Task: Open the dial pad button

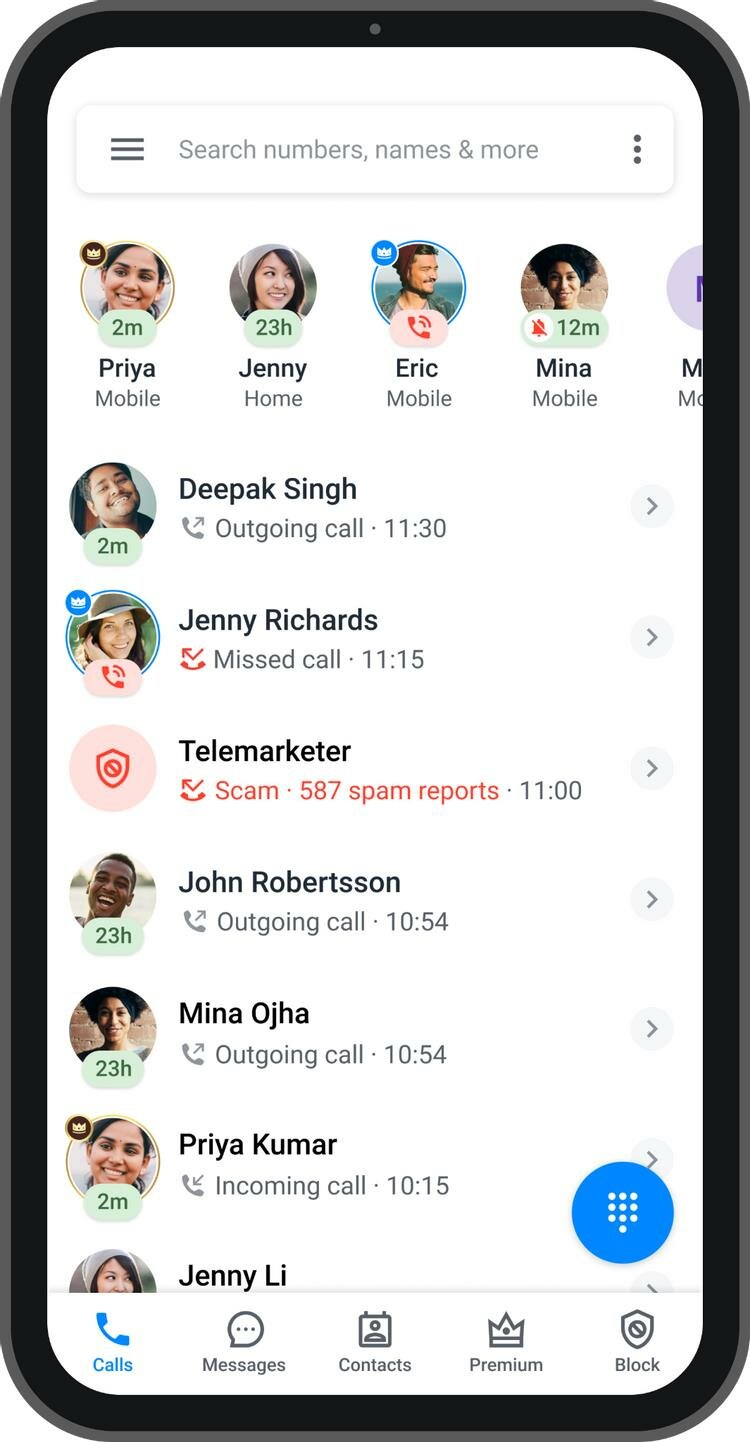Action: 622,1212
